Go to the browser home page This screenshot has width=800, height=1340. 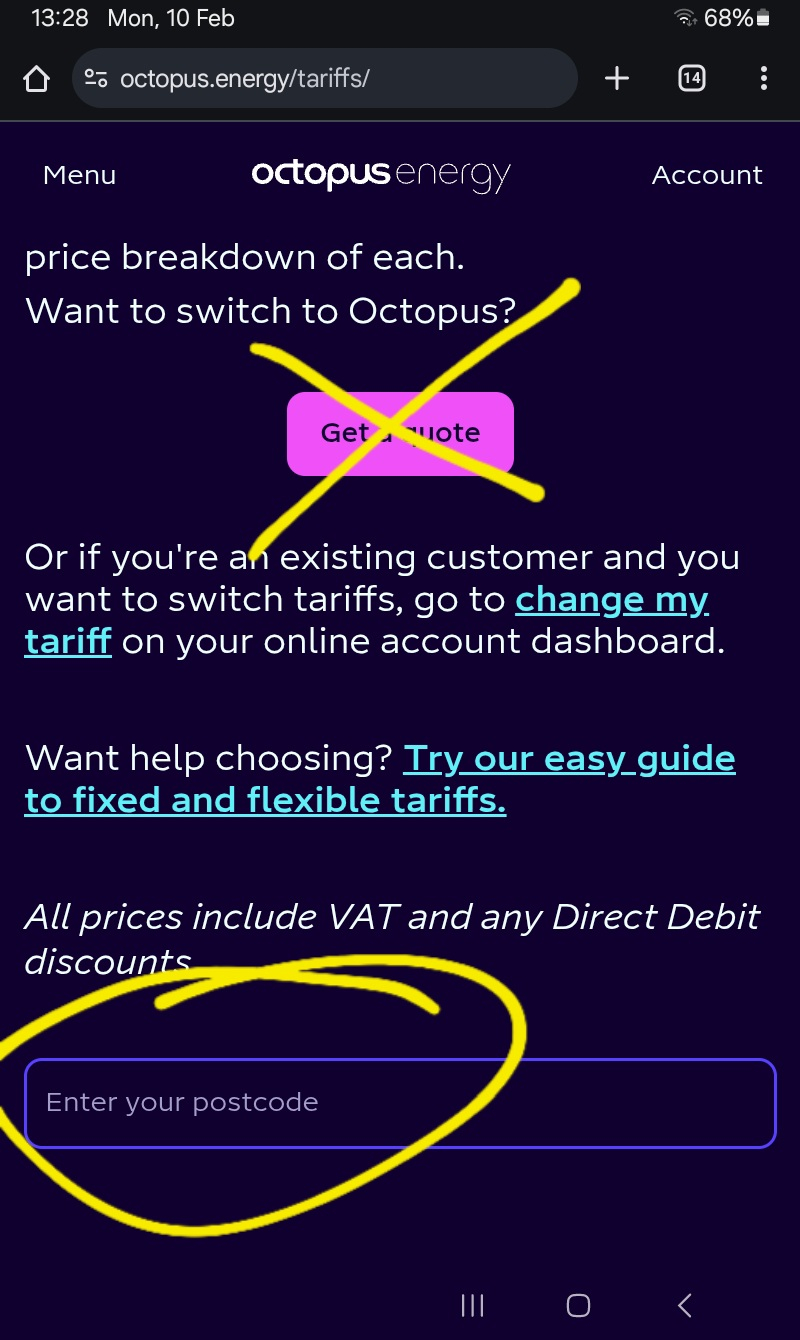36,79
